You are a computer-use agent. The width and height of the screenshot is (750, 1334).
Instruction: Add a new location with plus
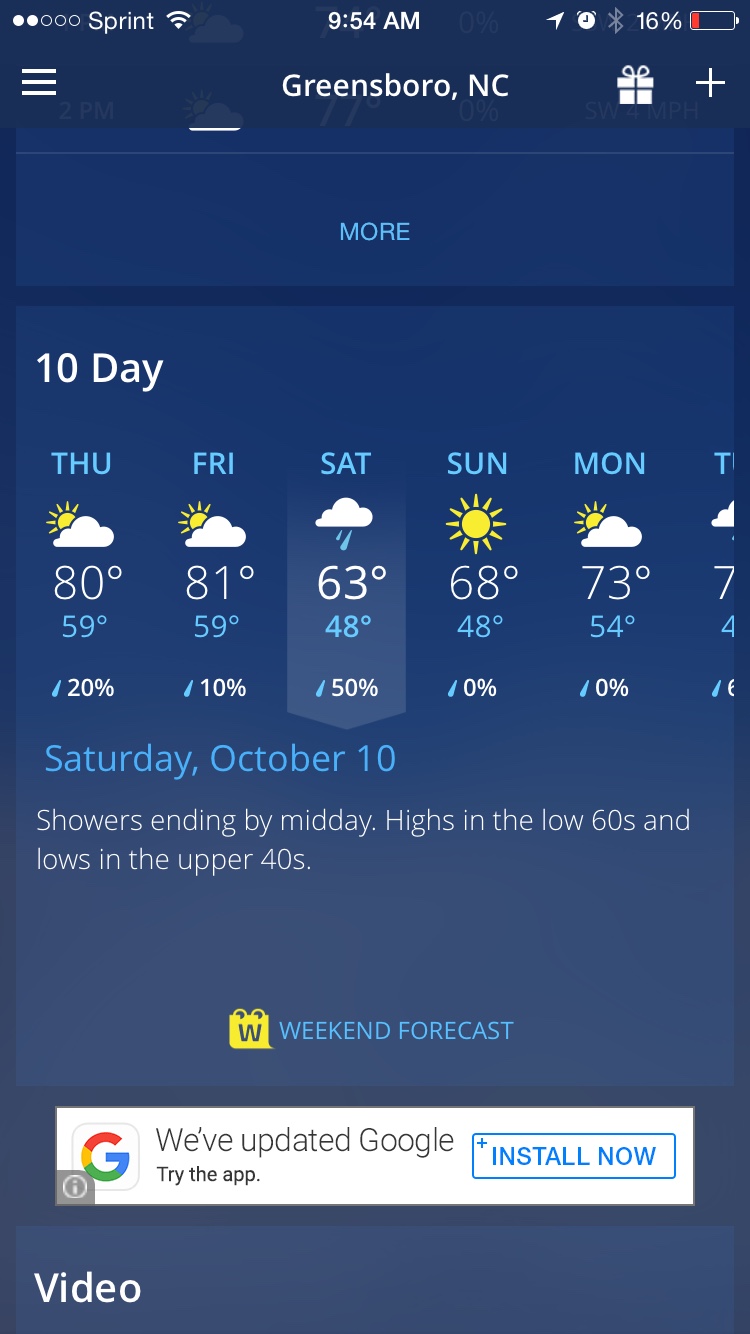(710, 84)
